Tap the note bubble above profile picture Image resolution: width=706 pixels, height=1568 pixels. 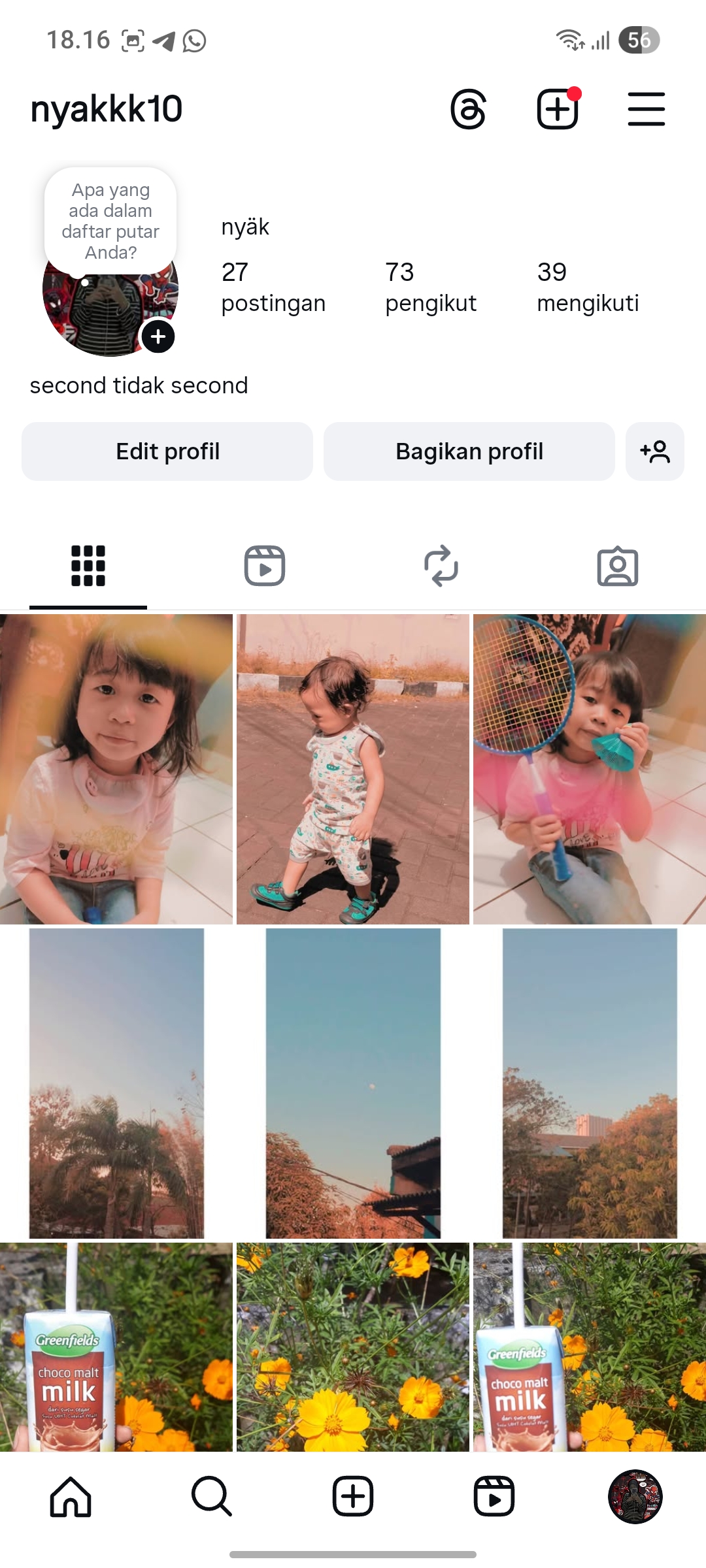[110, 221]
